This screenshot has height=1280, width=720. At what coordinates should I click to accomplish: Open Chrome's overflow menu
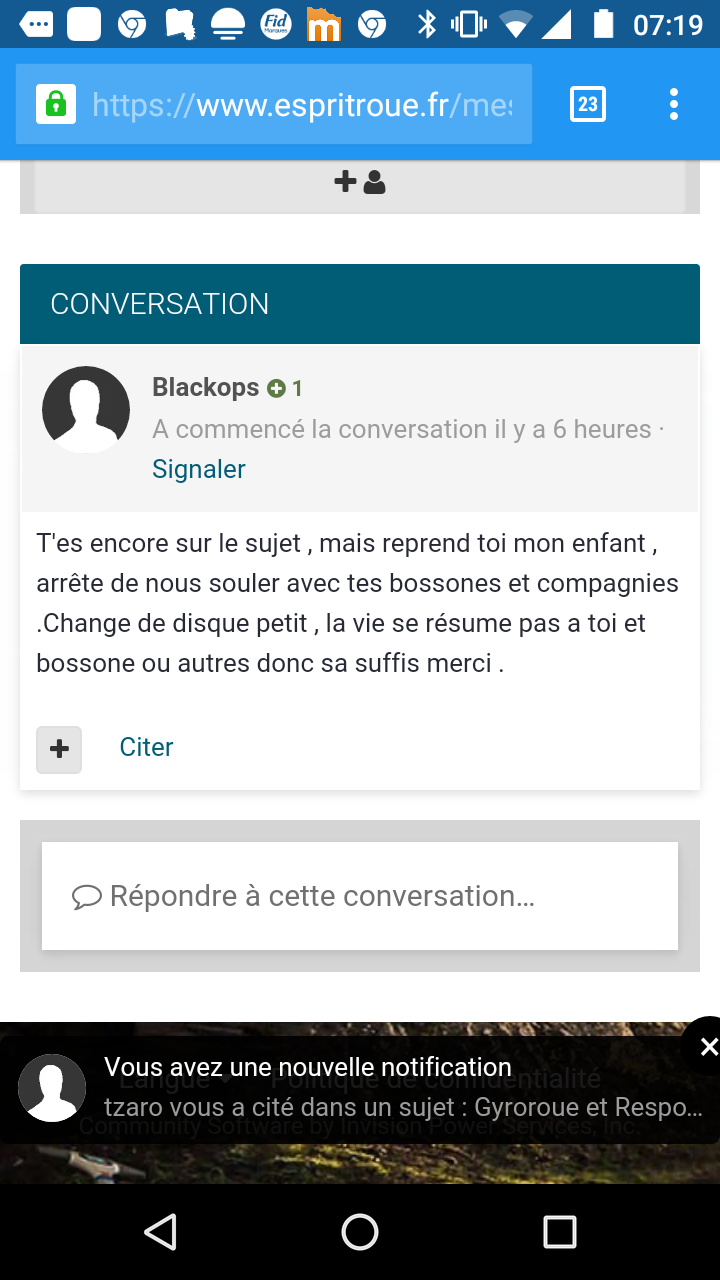point(674,104)
